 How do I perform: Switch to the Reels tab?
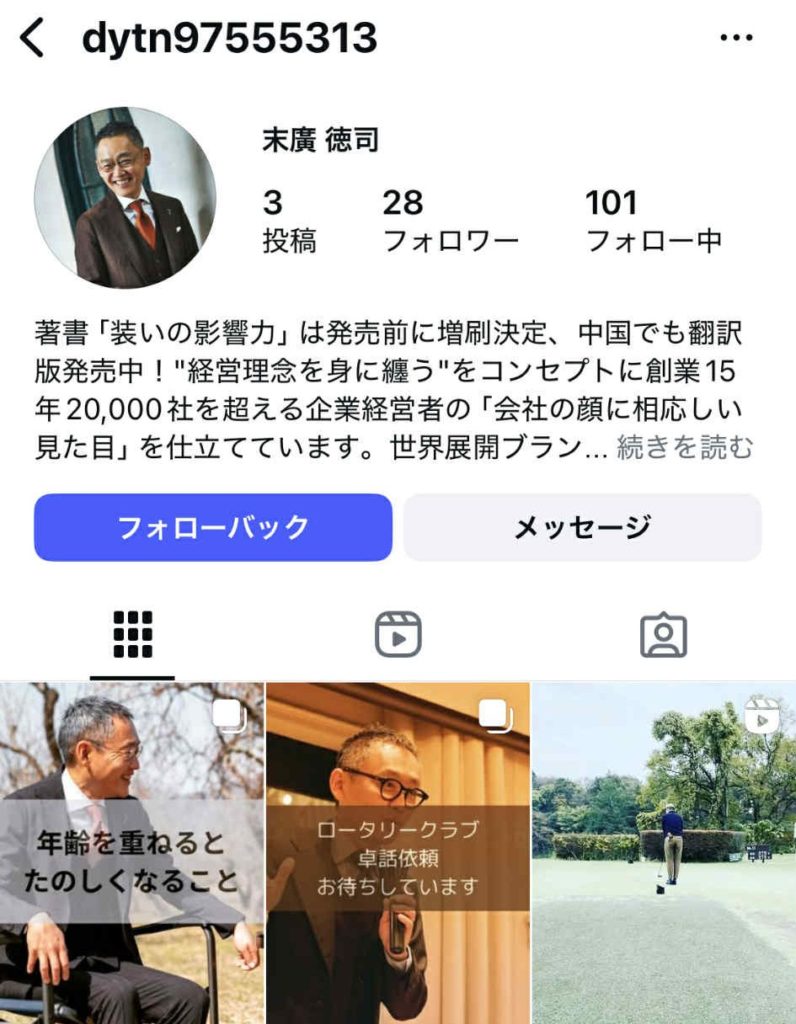[398, 634]
